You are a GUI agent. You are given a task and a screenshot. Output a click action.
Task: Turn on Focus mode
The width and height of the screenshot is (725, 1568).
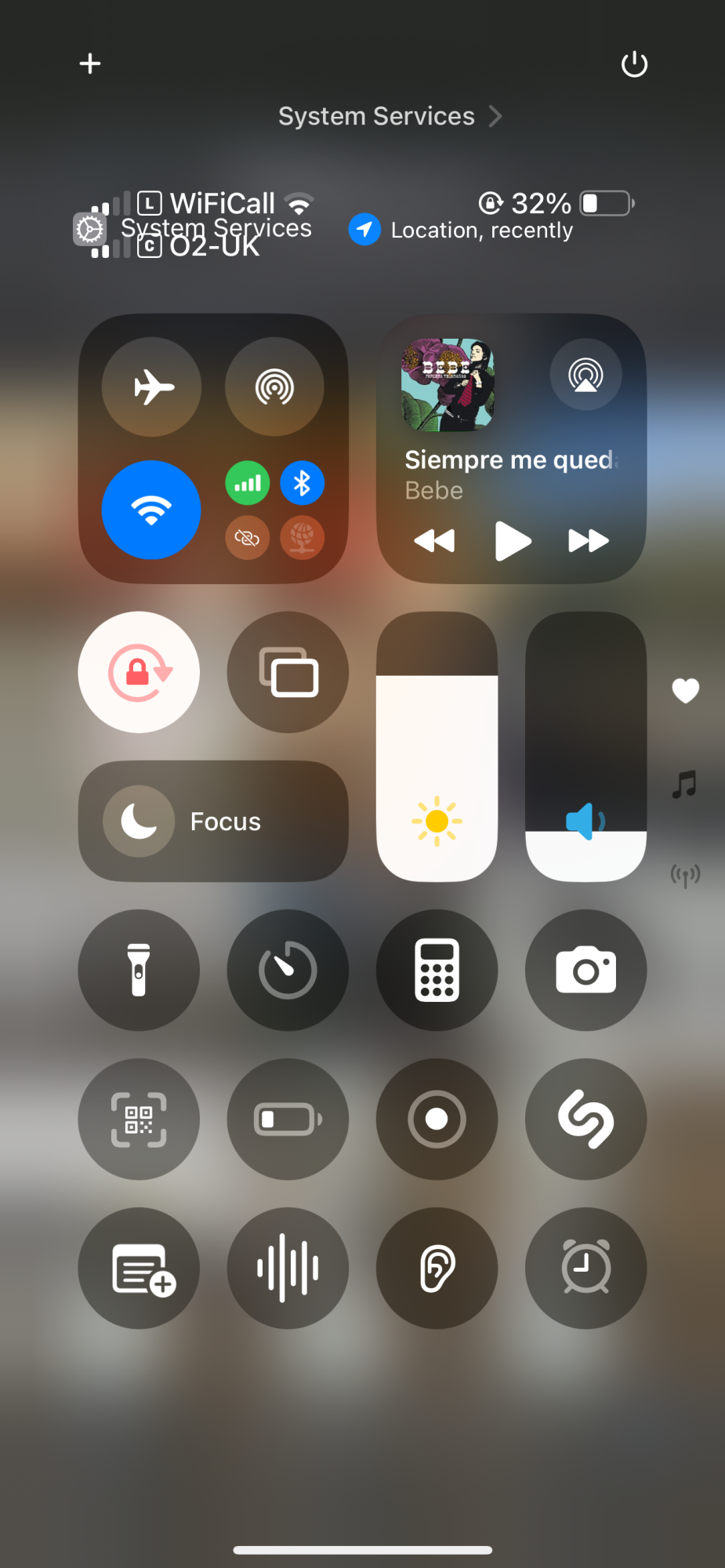click(x=213, y=821)
